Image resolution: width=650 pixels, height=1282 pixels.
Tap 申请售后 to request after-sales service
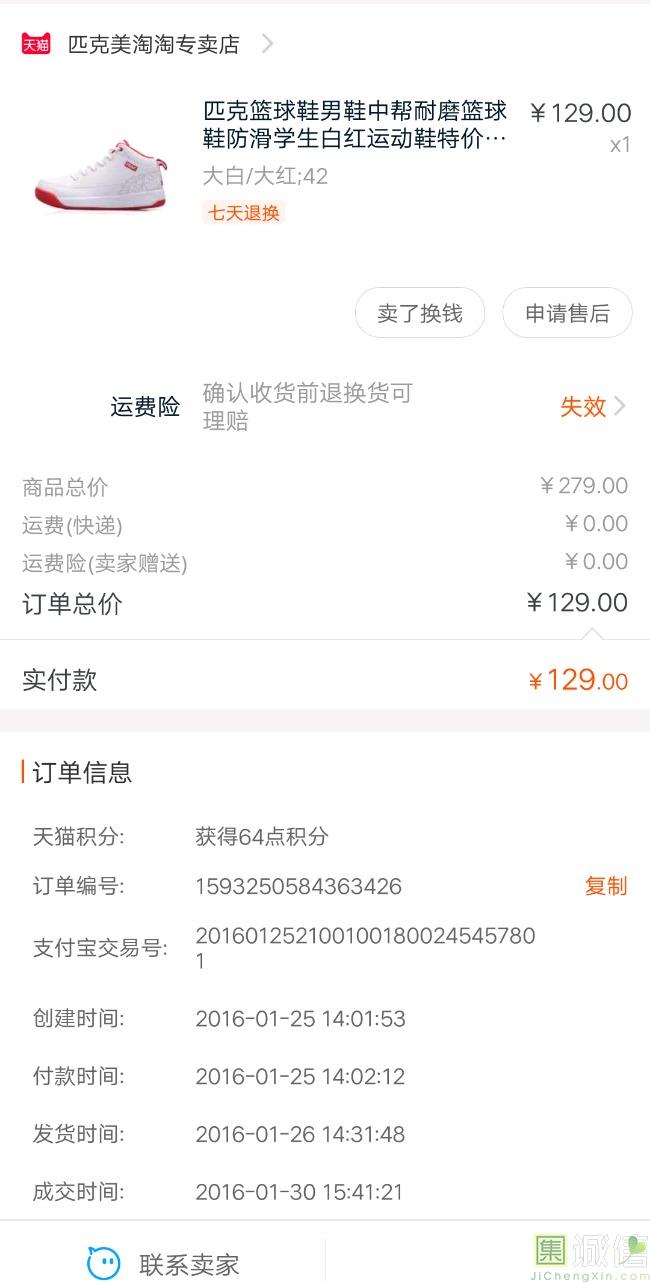coord(567,313)
